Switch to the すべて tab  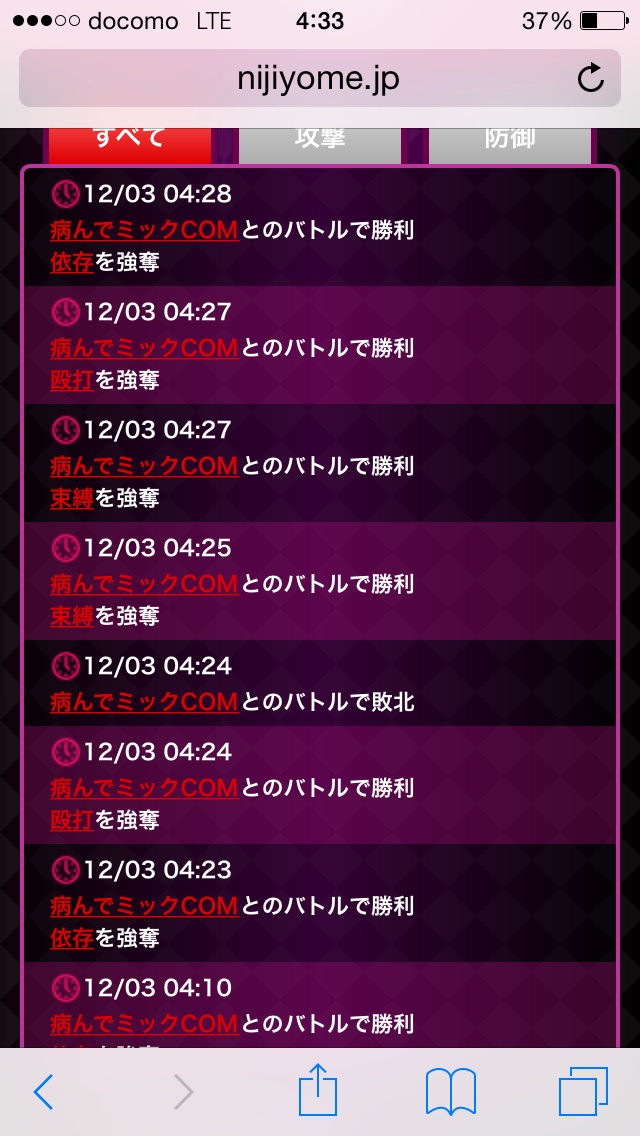click(x=129, y=142)
